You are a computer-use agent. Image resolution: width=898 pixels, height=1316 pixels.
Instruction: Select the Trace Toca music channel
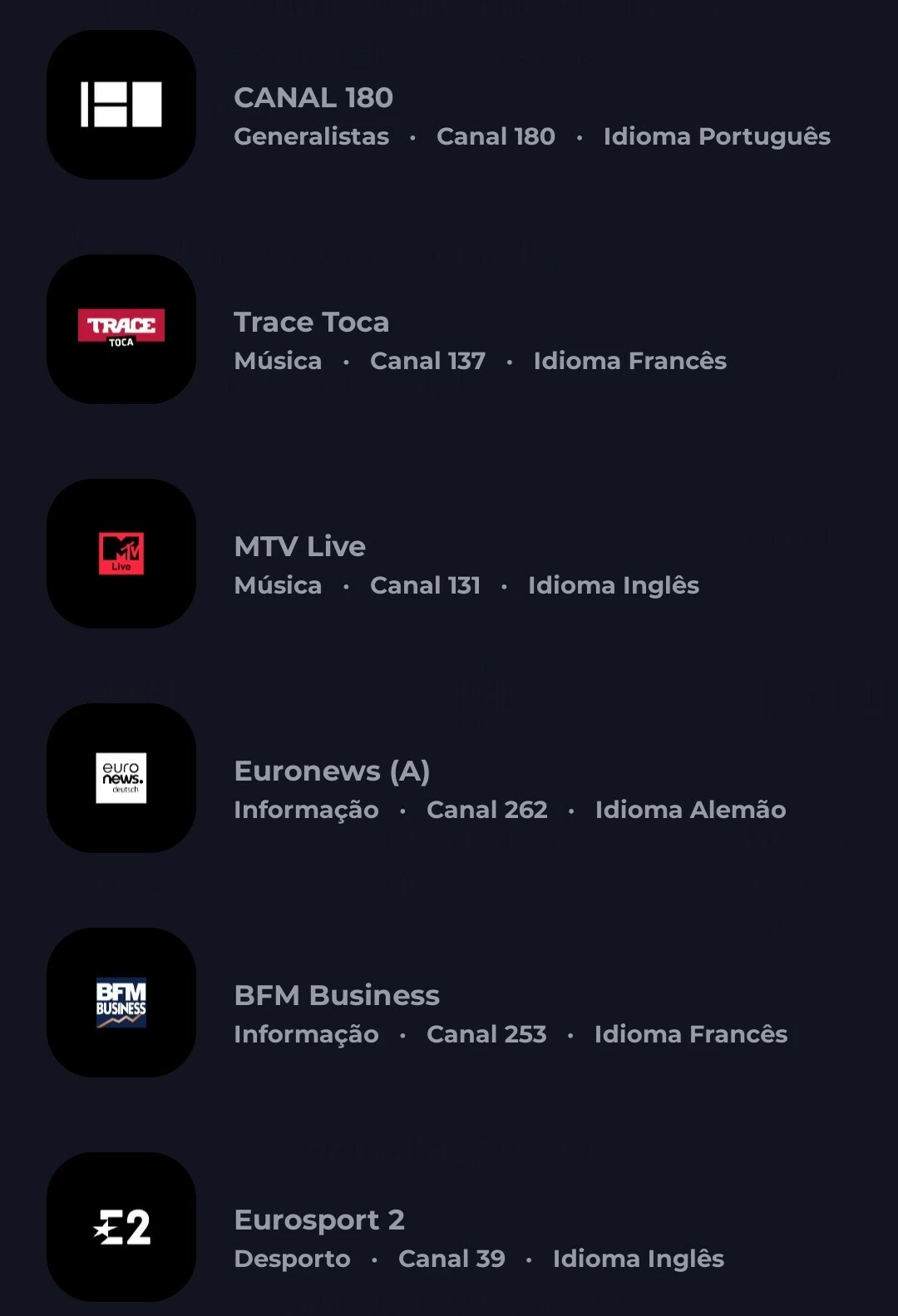(311, 323)
